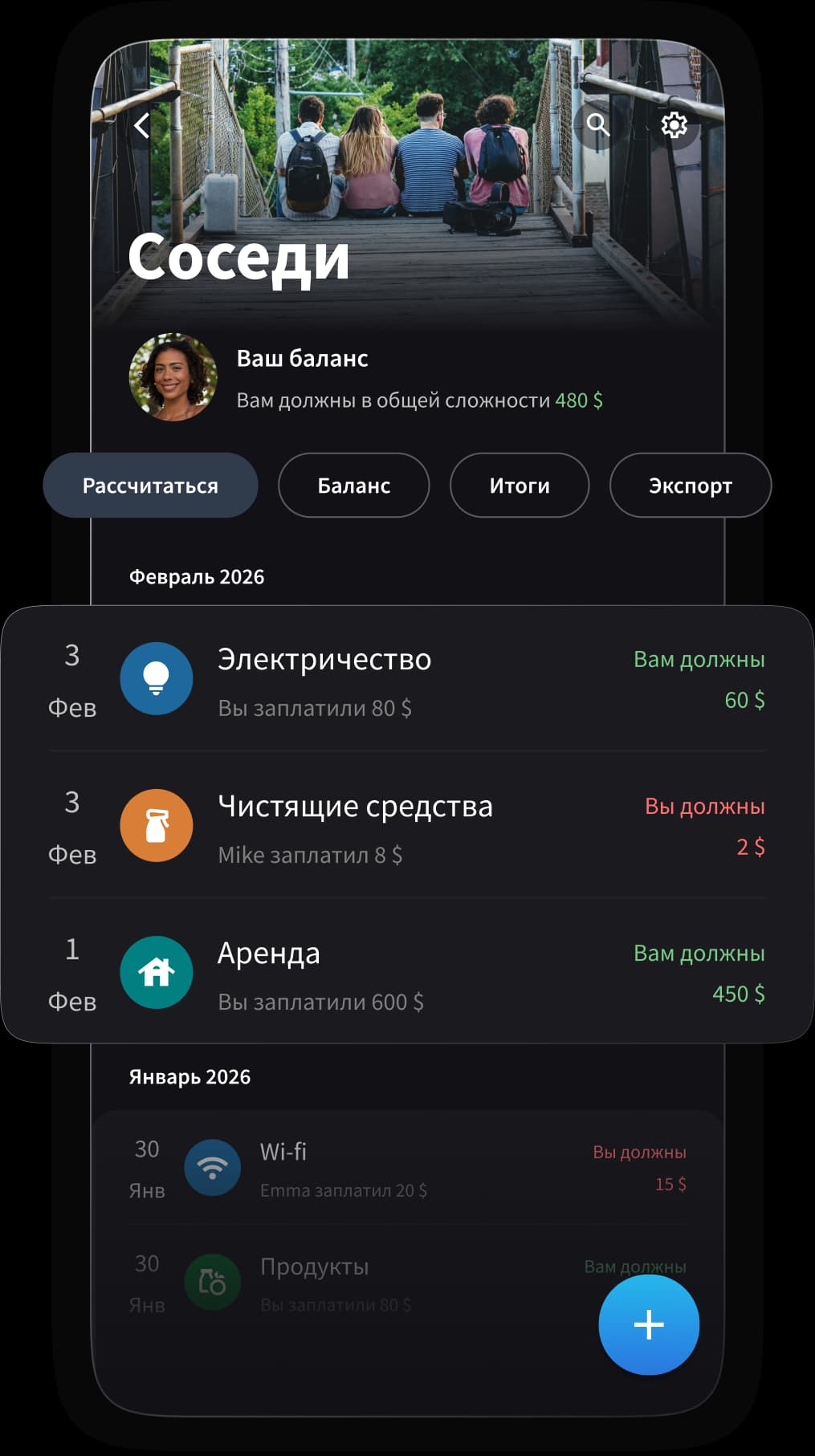Add a new expense with the plus button
The height and width of the screenshot is (1456, 815).
click(x=649, y=1324)
